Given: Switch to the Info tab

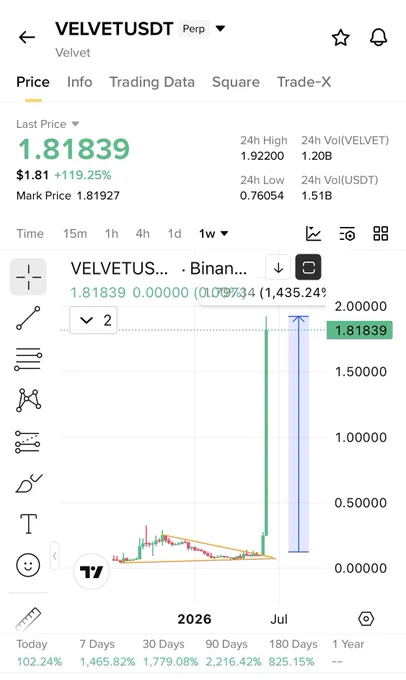Looking at the screenshot, I should pos(79,82).
